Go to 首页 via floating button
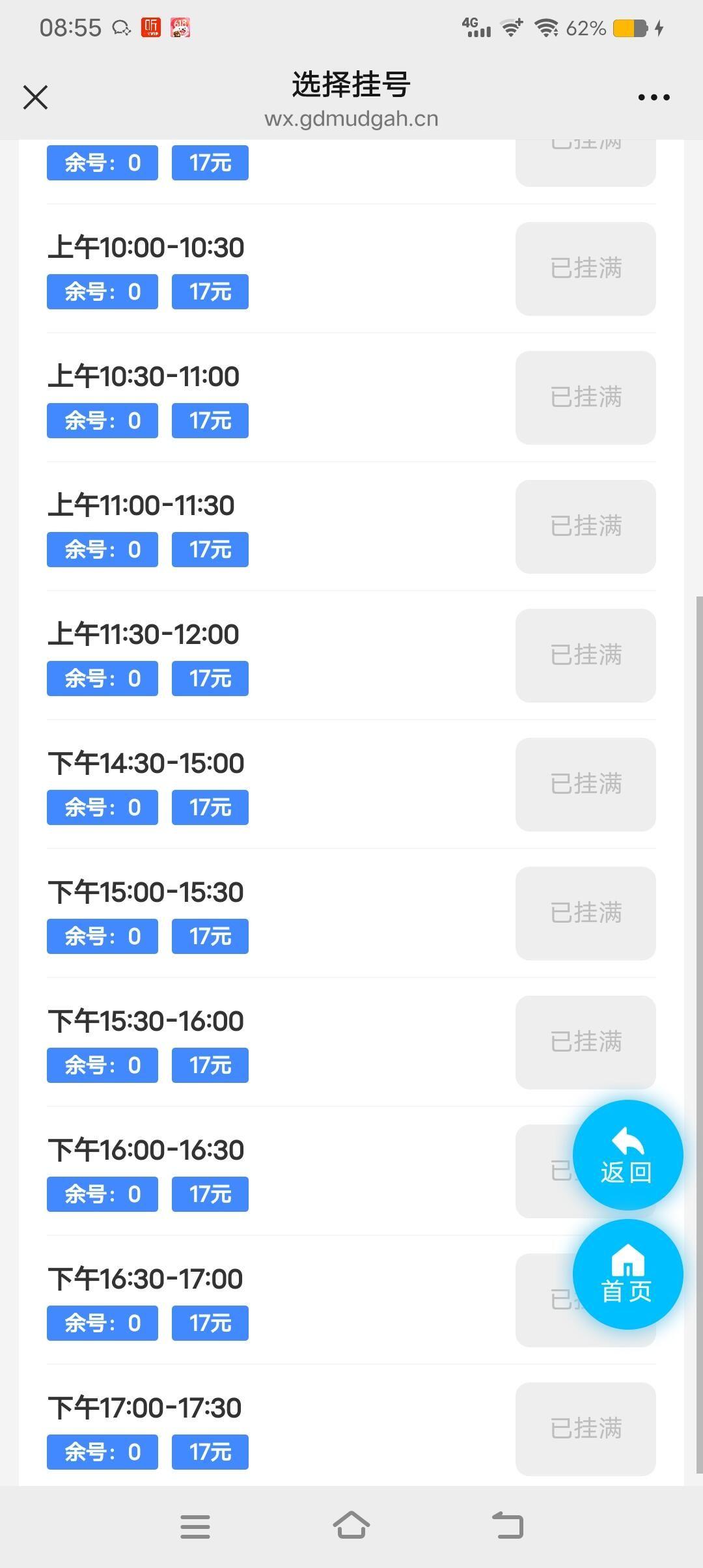Viewport: 703px width, 1568px height. point(627,1274)
